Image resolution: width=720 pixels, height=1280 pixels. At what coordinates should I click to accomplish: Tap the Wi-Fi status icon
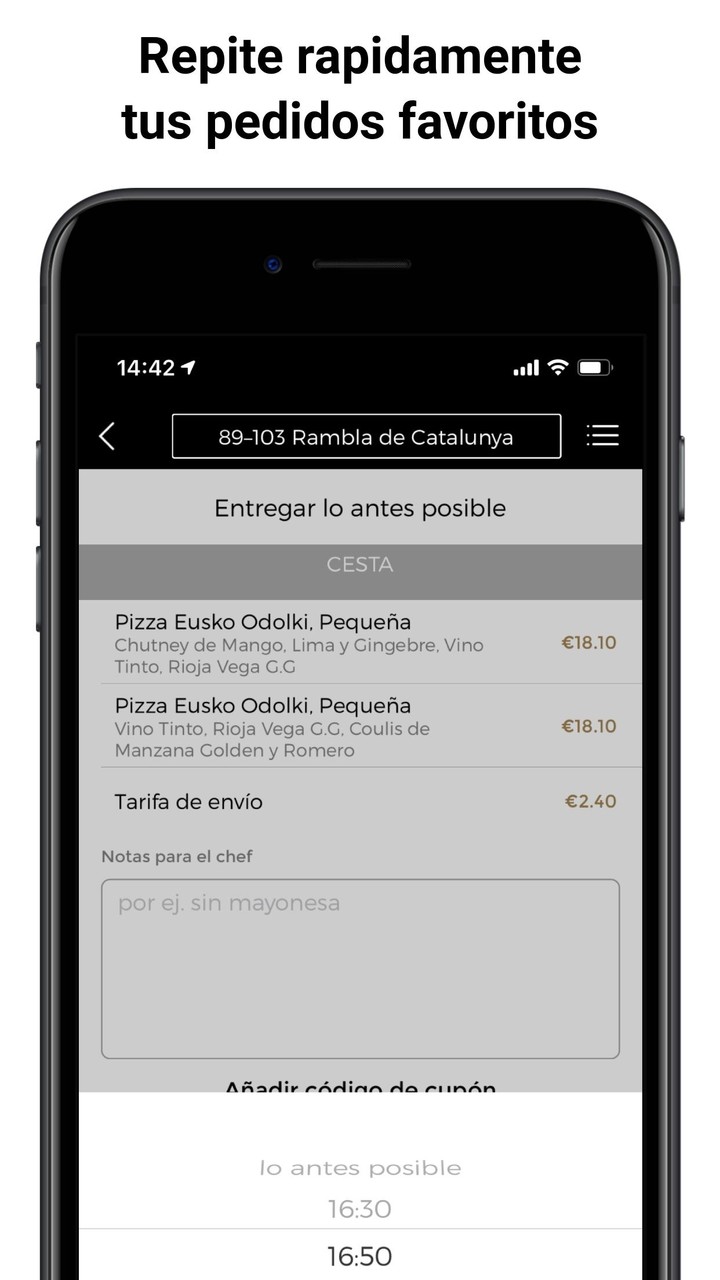pyautogui.click(x=558, y=368)
